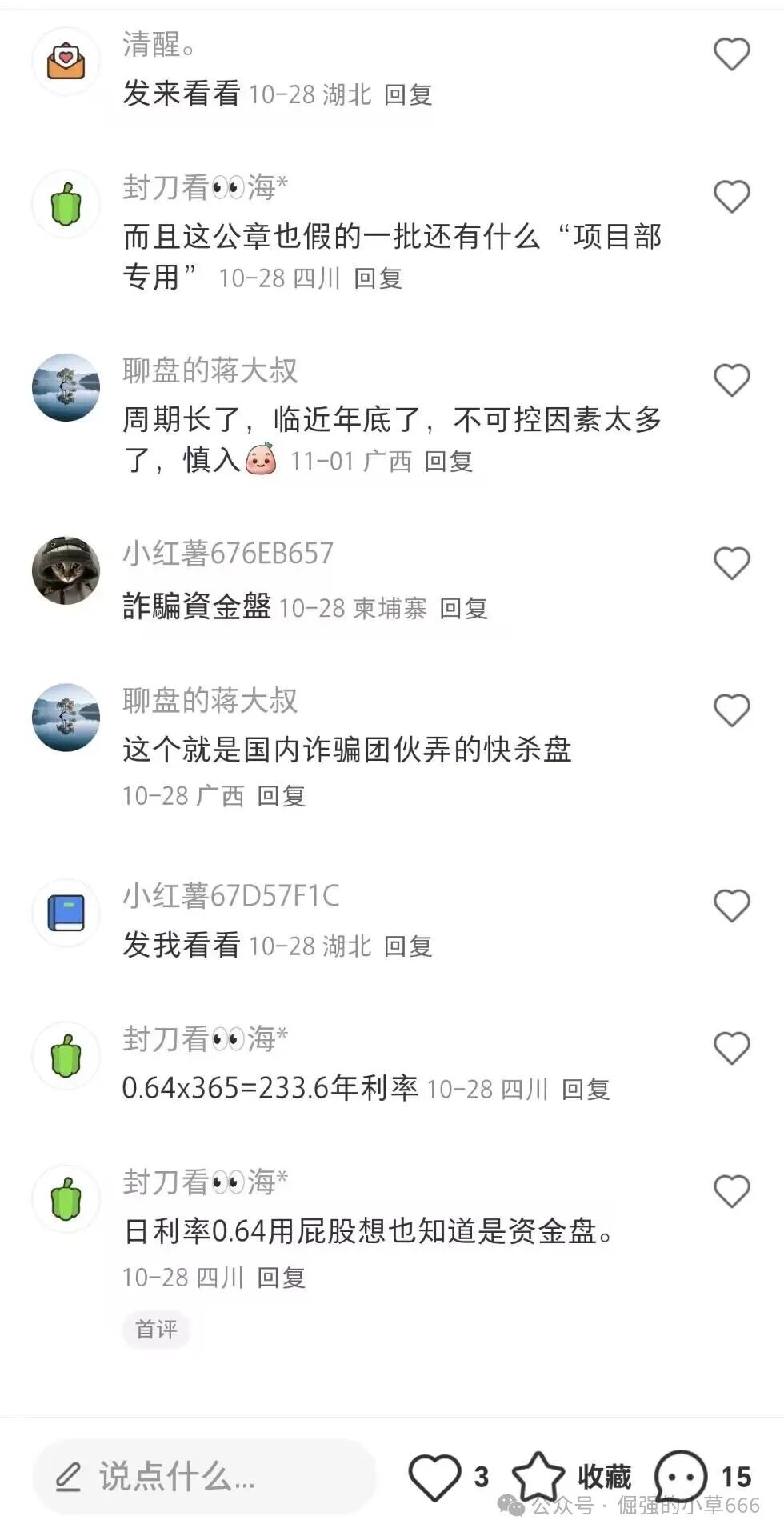Reply to the "快杀盘" comment
The height and width of the screenshot is (1536, 784).
[281, 796]
